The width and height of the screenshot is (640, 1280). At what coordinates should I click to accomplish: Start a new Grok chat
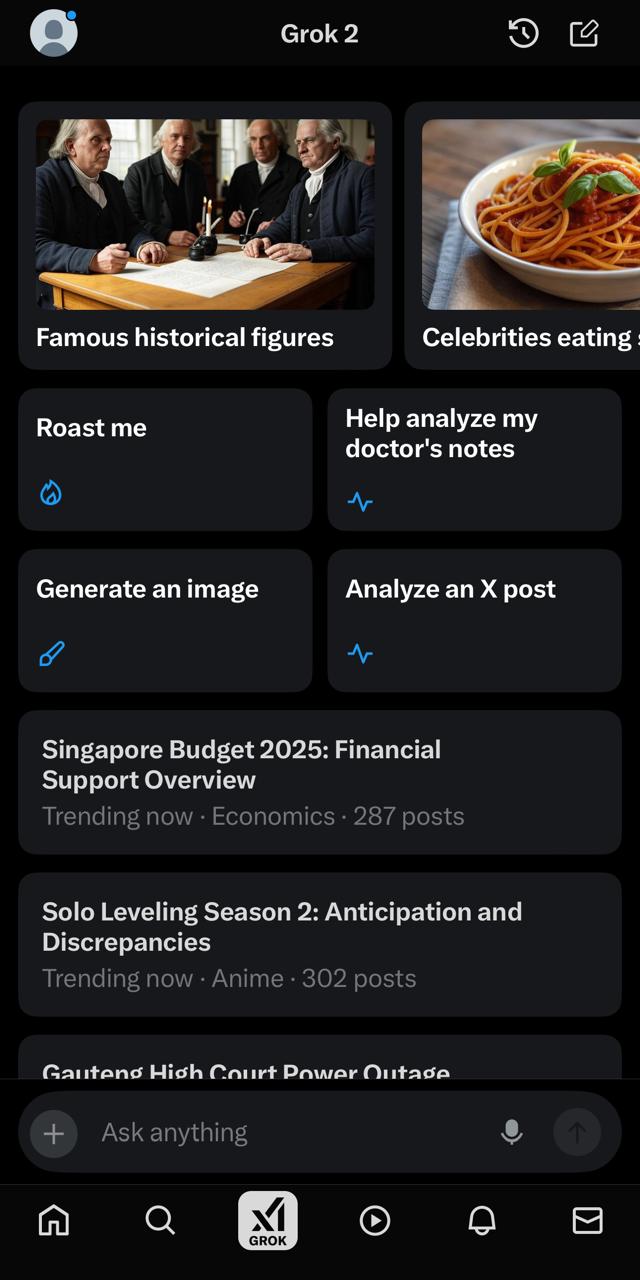584,33
